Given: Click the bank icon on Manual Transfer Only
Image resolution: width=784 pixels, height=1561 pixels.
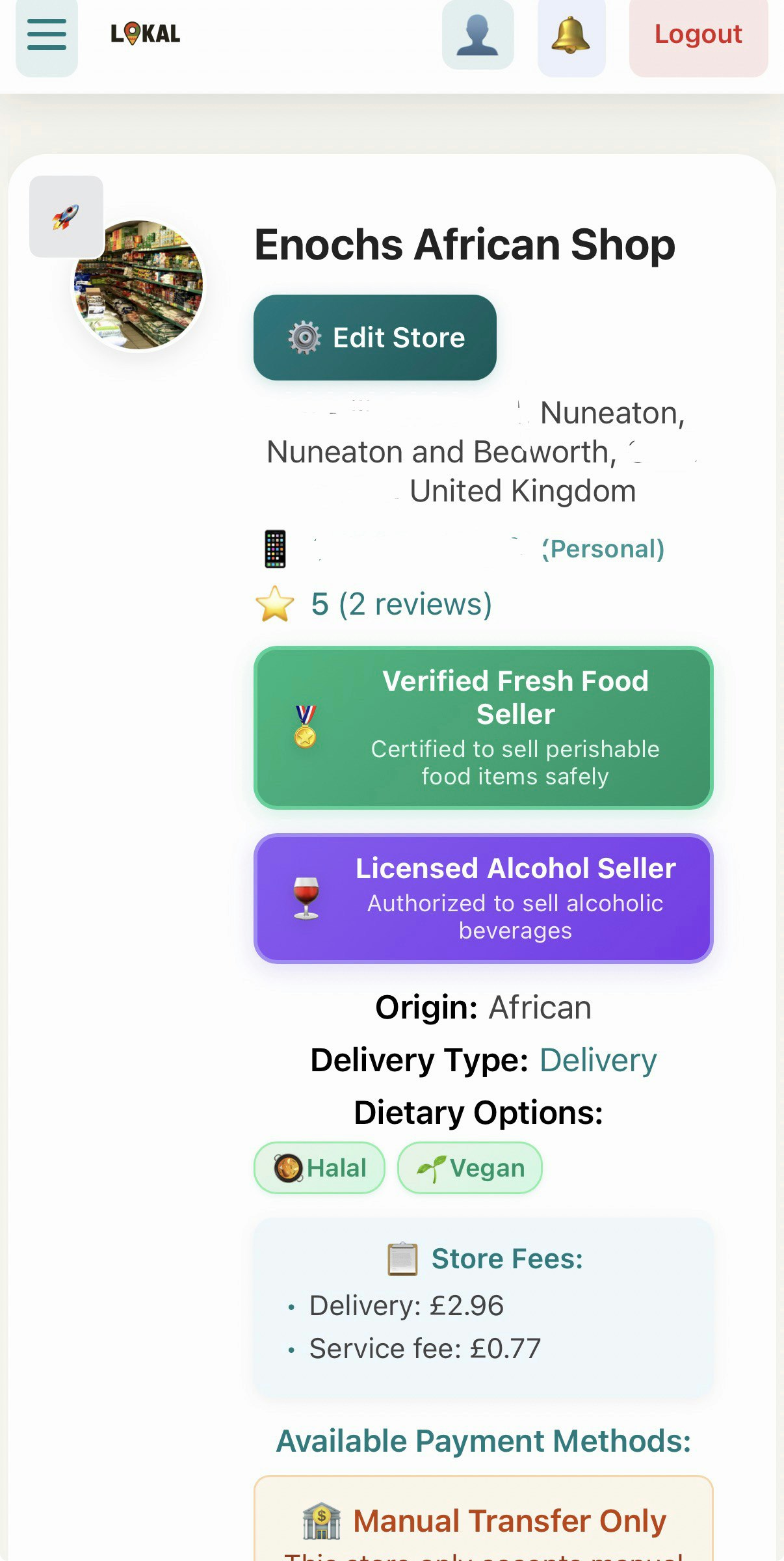Looking at the screenshot, I should 322,1519.
